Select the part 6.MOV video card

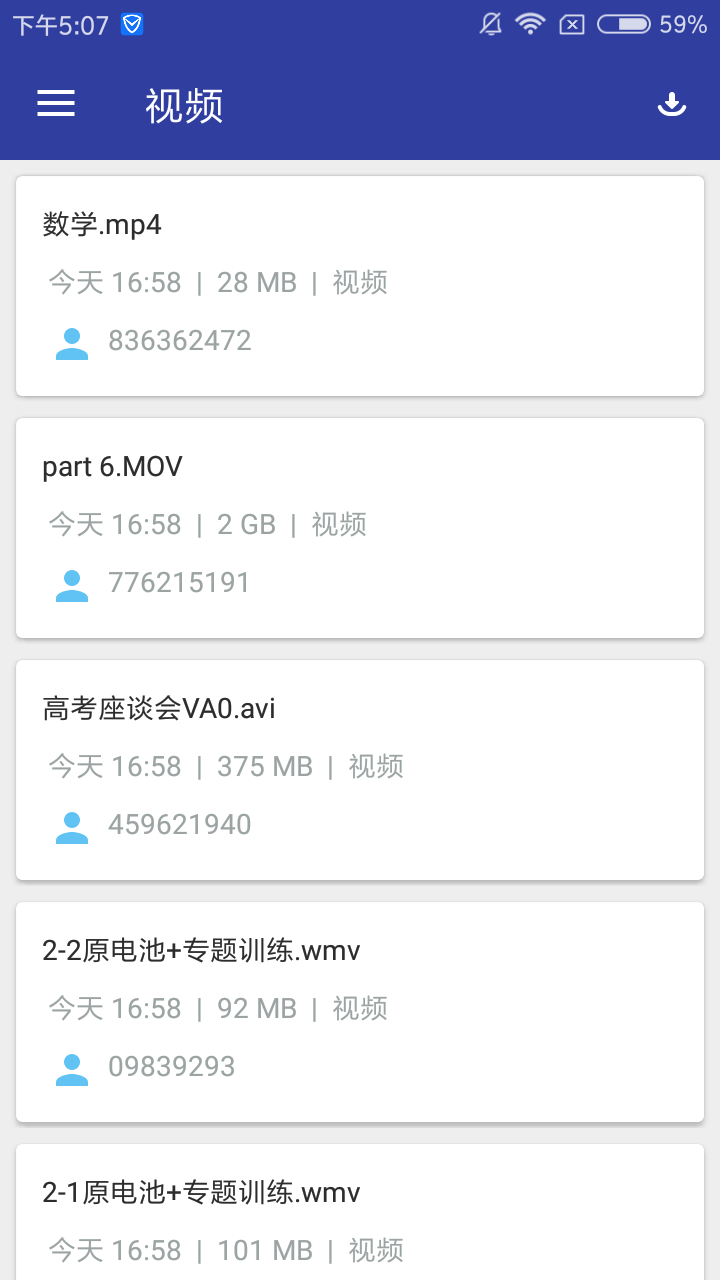point(360,527)
